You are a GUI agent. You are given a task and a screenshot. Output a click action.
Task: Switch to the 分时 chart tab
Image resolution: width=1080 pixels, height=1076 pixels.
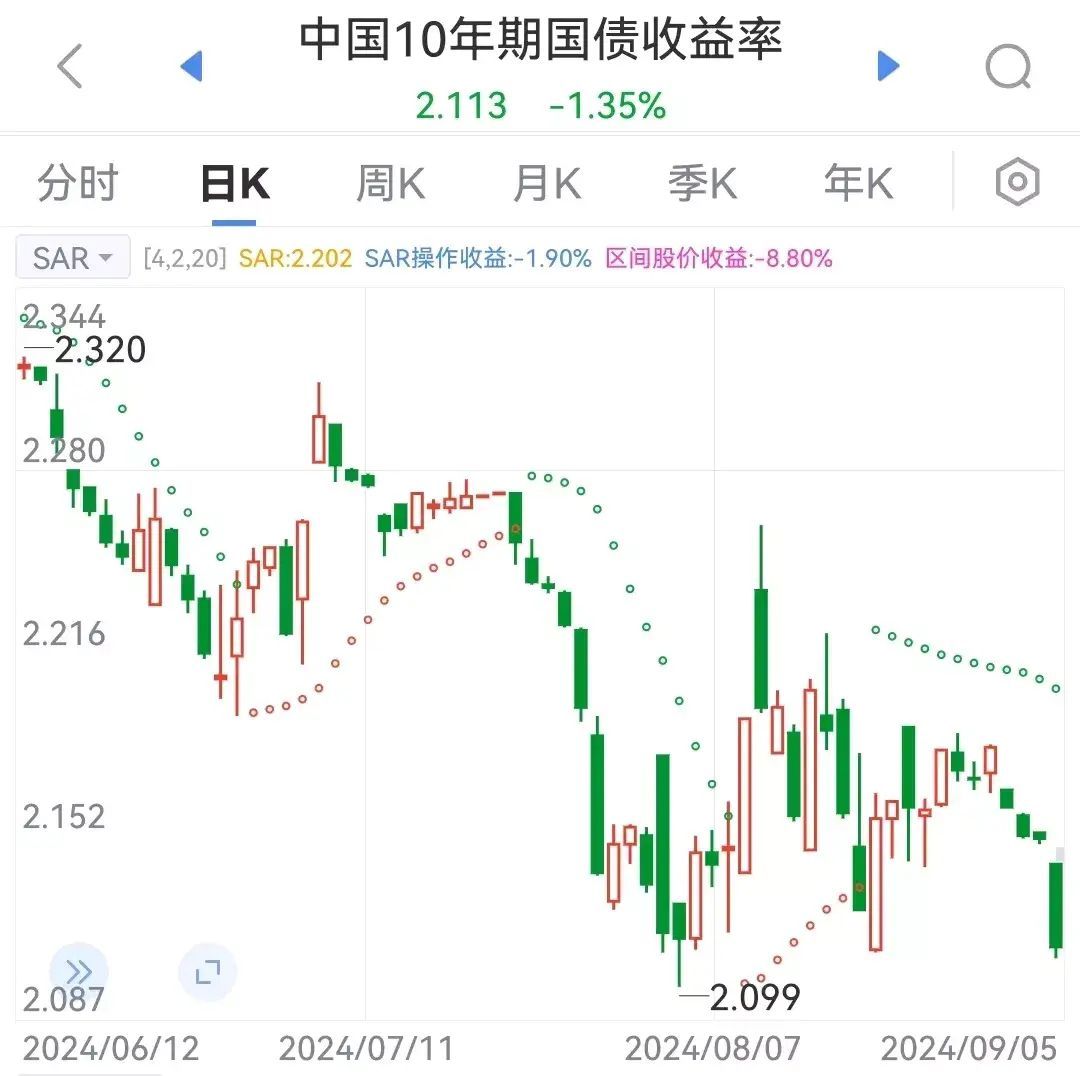(77, 184)
